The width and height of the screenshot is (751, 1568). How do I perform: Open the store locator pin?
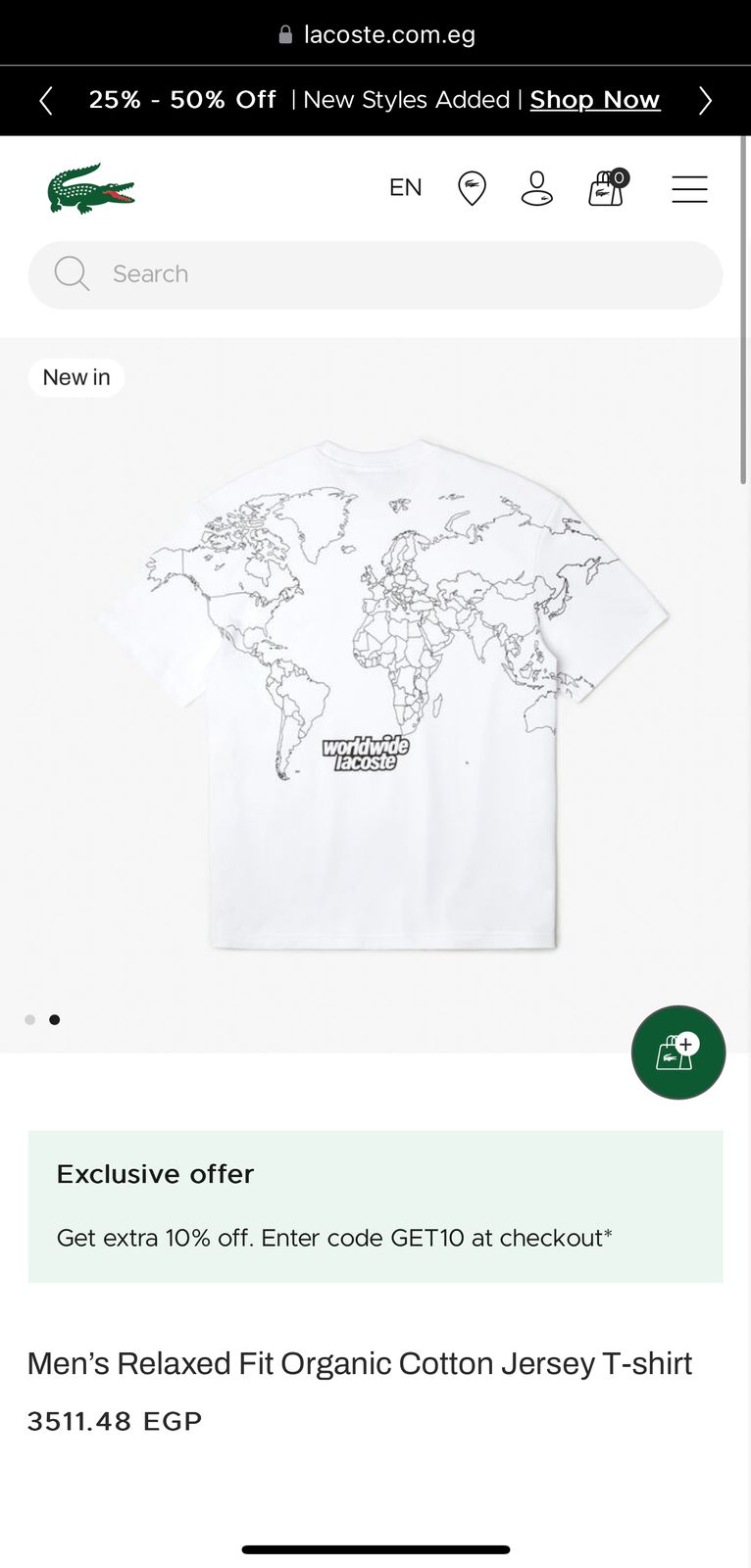pyautogui.click(x=472, y=188)
